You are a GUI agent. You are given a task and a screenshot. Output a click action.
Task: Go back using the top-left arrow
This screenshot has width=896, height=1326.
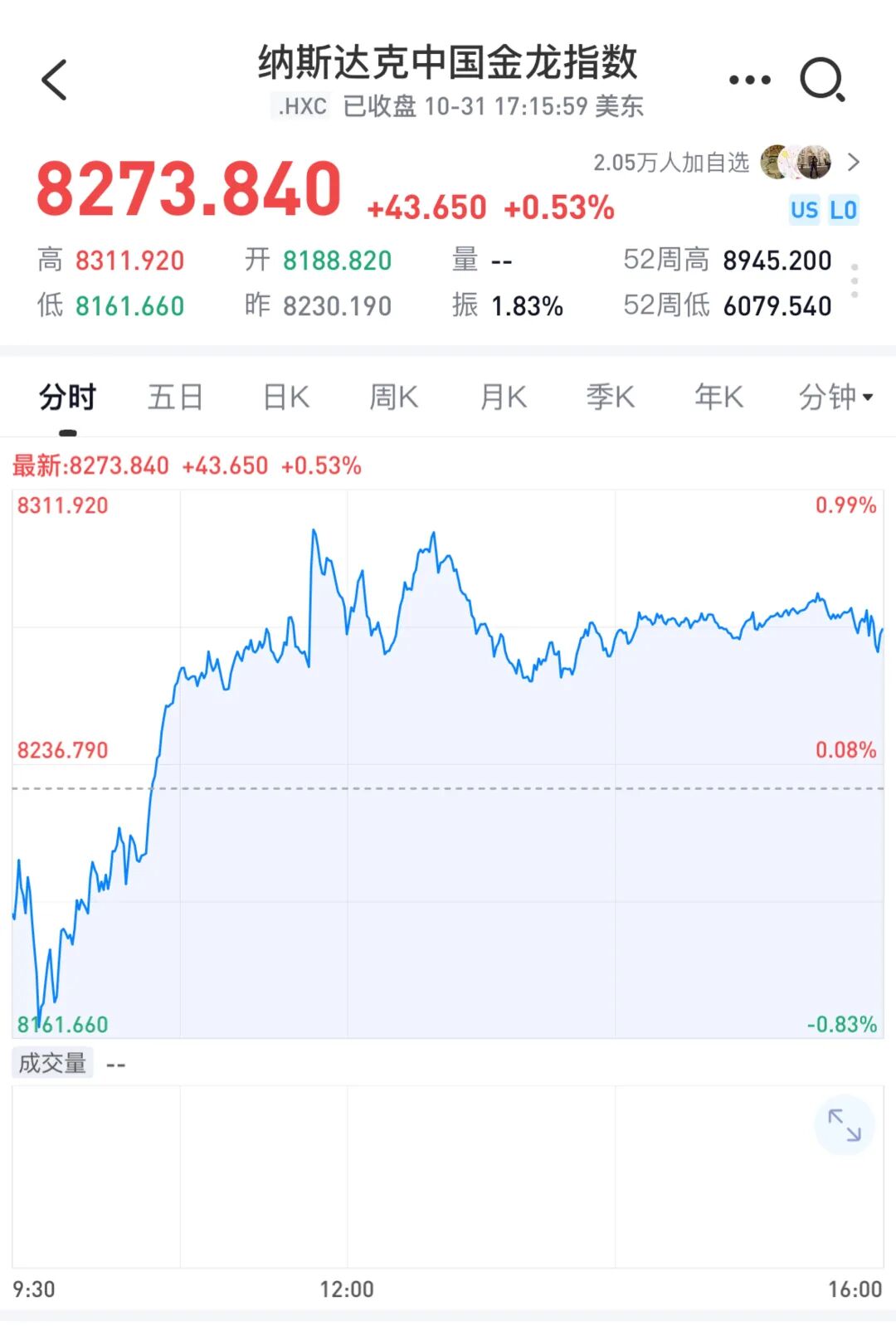point(55,80)
